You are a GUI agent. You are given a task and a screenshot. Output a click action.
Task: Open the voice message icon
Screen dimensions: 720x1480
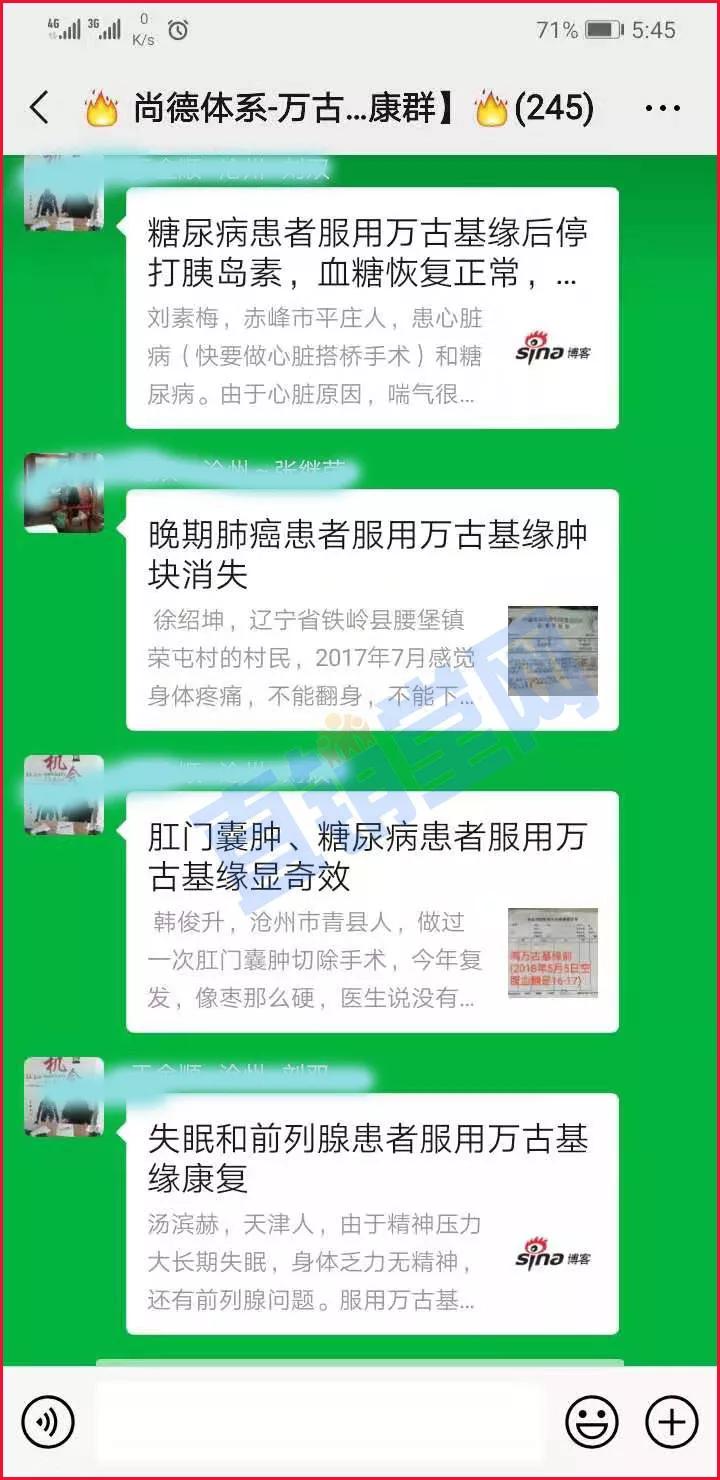click(47, 1421)
